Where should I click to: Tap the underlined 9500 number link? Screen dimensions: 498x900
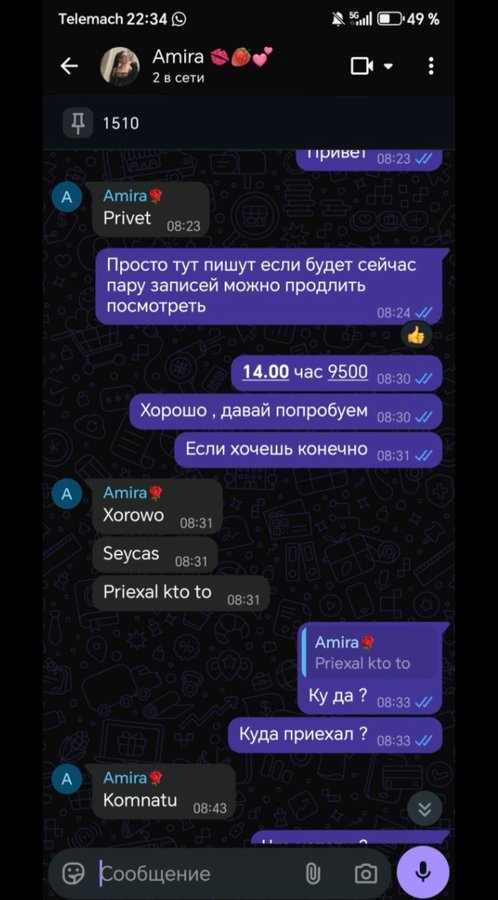[348, 372]
